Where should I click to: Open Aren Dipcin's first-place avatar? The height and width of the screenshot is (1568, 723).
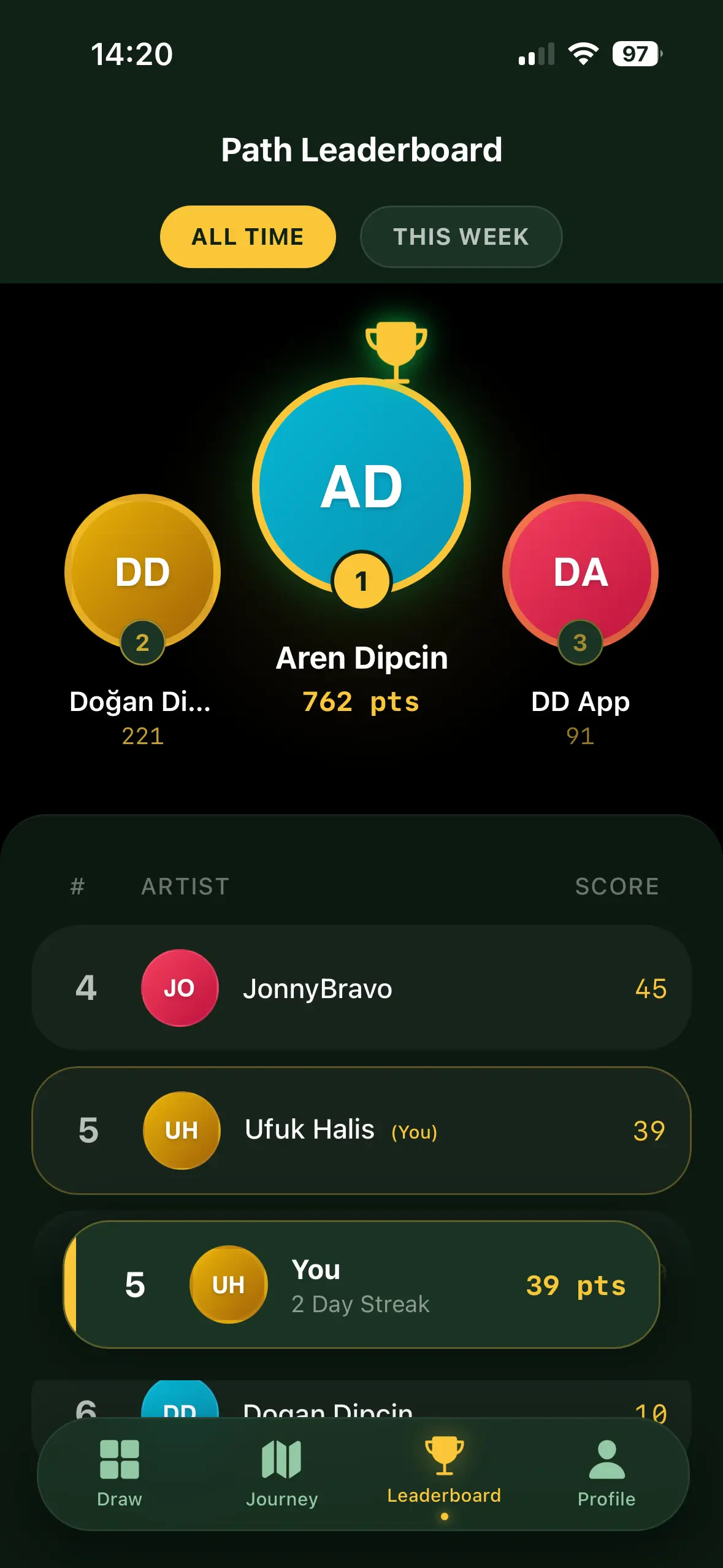361,486
